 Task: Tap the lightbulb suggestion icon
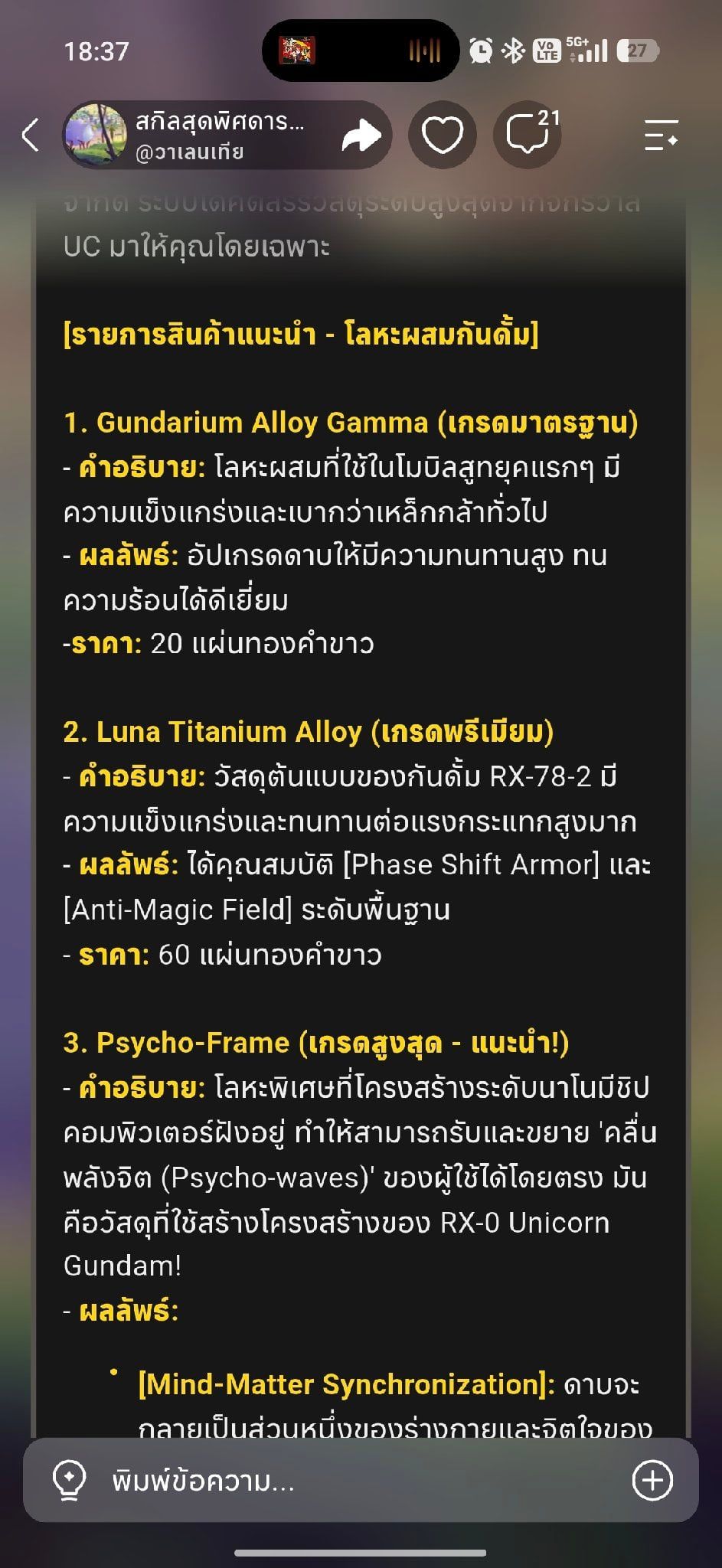pos(69,1479)
